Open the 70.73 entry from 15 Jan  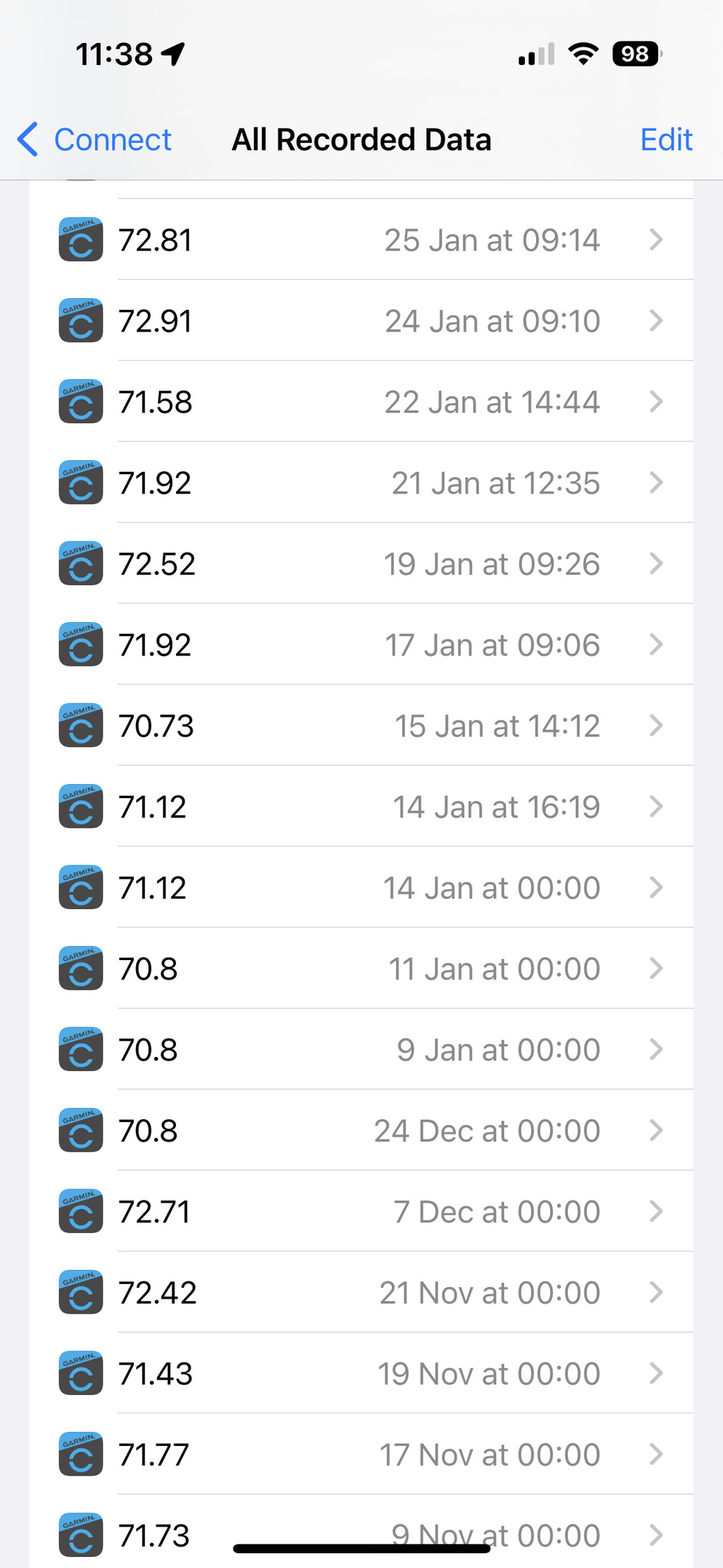[x=361, y=726]
